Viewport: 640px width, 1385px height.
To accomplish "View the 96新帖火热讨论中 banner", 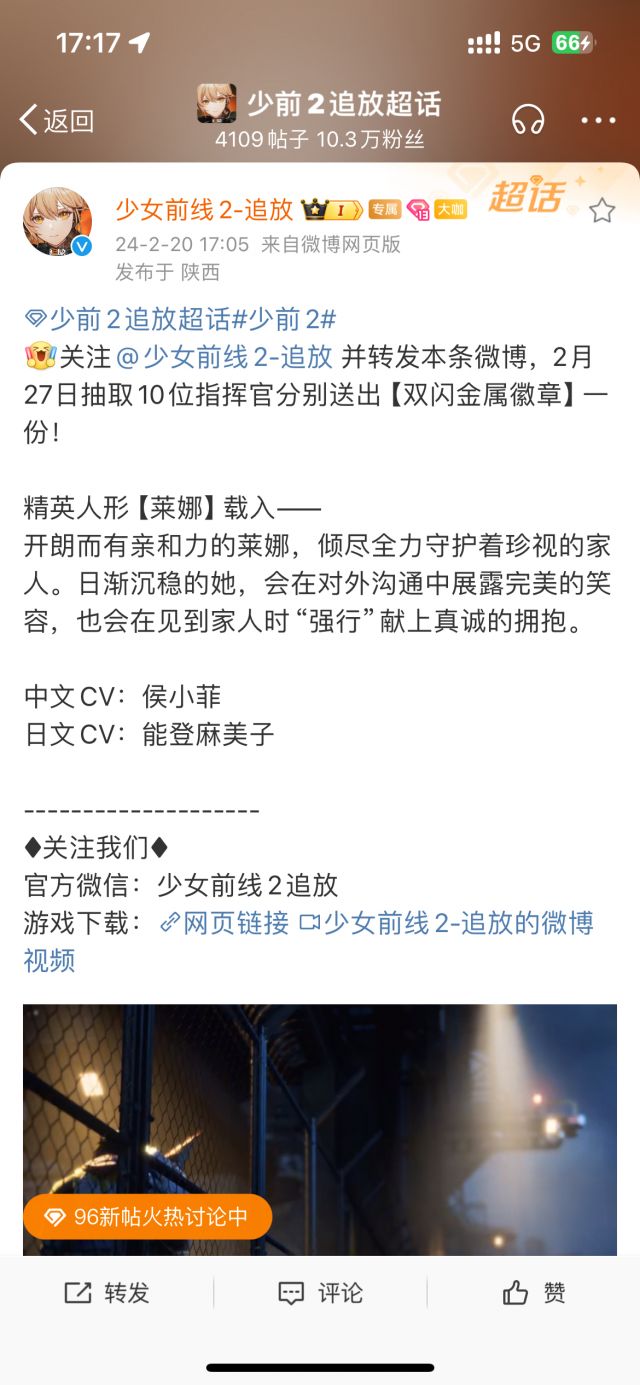I will [147, 1217].
